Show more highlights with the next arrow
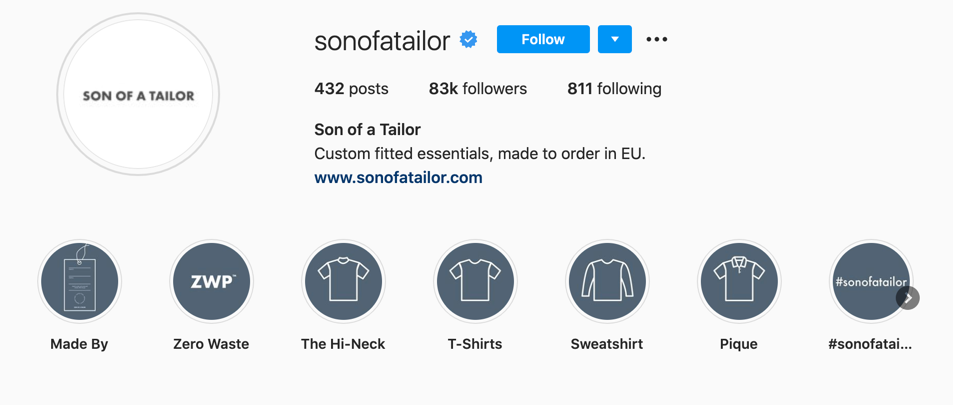The width and height of the screenshot is (953, 405). [x=908, y=298]
